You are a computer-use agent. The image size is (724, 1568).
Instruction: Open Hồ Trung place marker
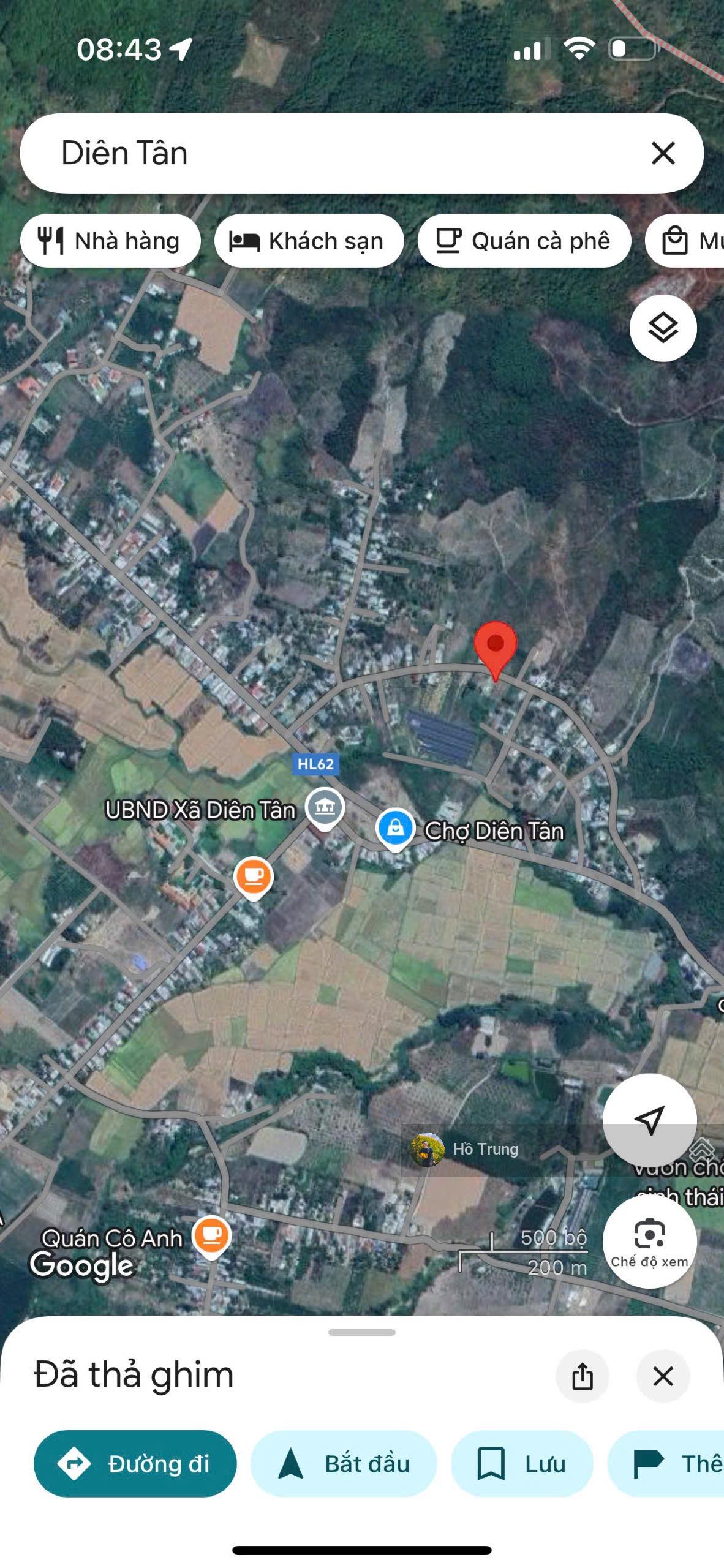tap(427, 1149)
